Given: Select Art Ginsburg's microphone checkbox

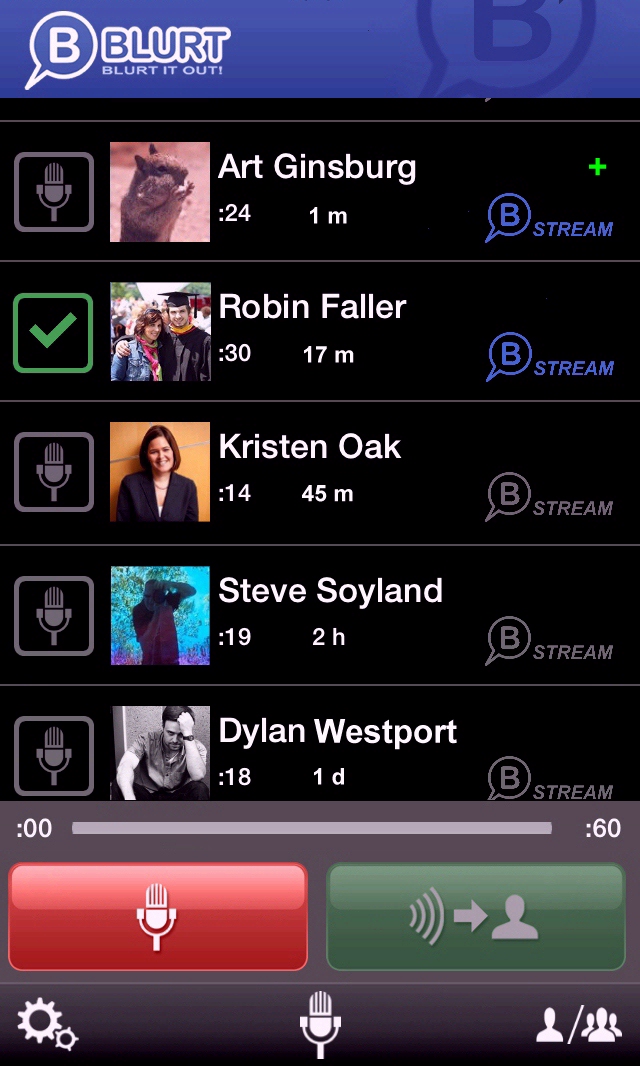Looking at the screenshot, I should [54, 192].
